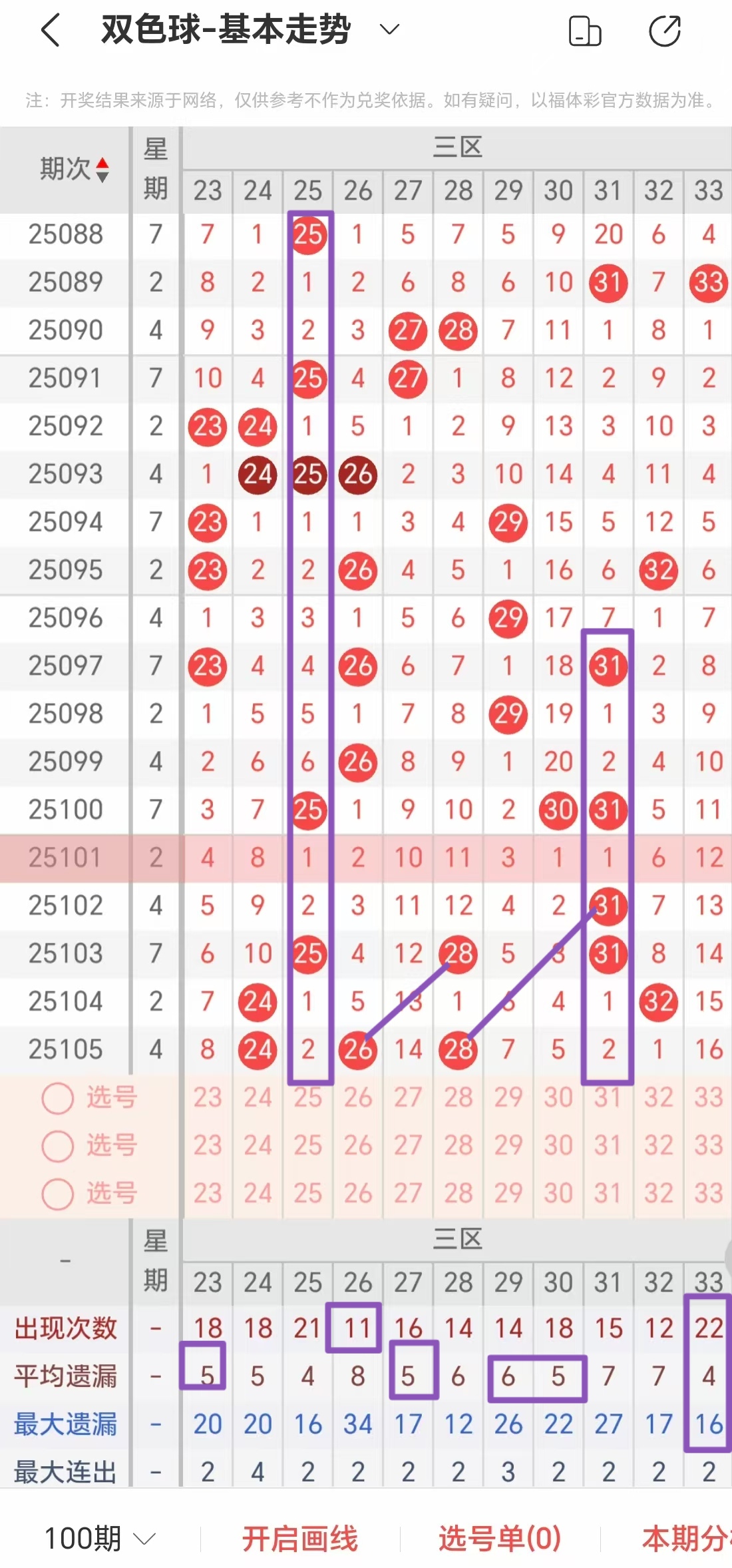Switch screen orientation with the rotate icon
This screenshot has height=1568, width=732.
click(x=585, y=31)
